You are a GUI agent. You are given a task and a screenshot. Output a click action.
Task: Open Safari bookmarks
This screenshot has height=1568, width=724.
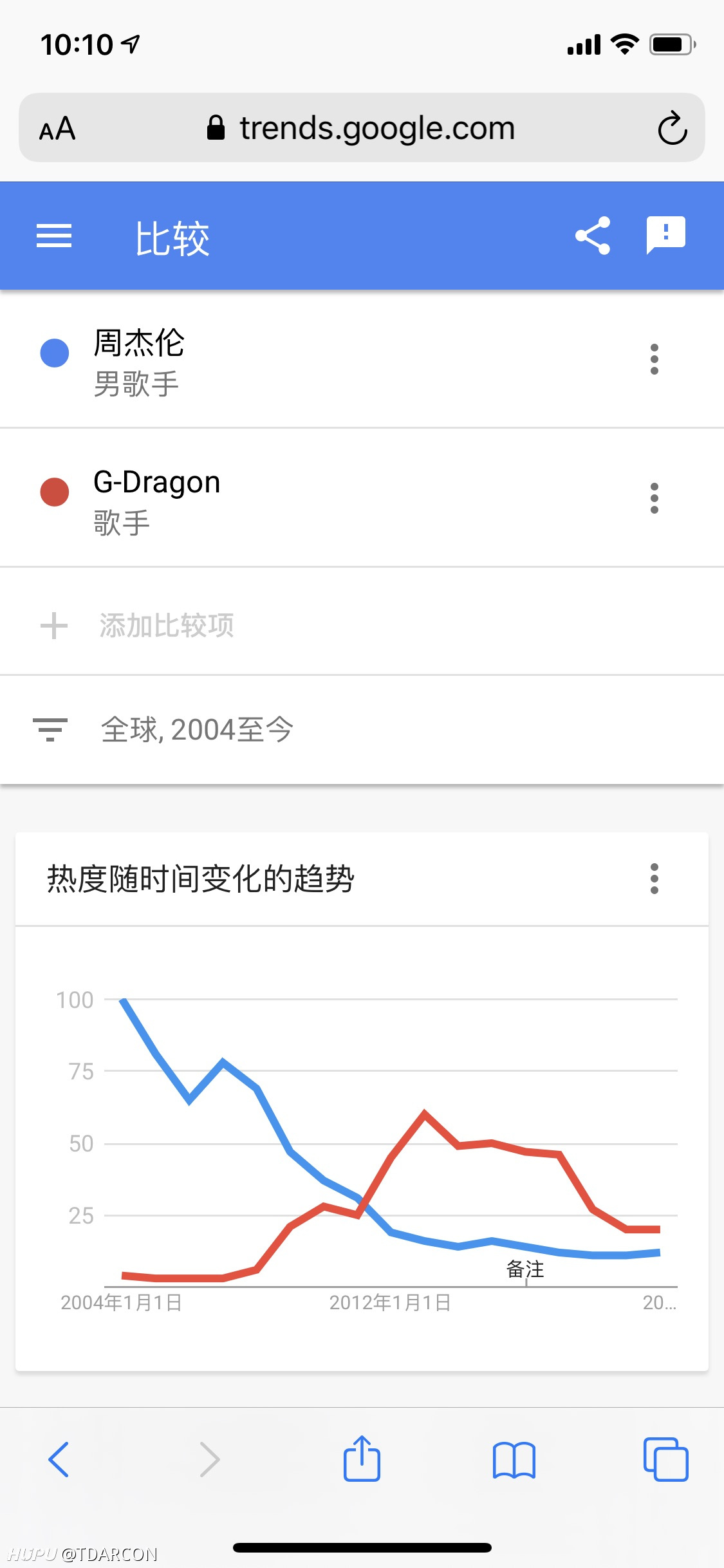click(x=514, y=1460)
